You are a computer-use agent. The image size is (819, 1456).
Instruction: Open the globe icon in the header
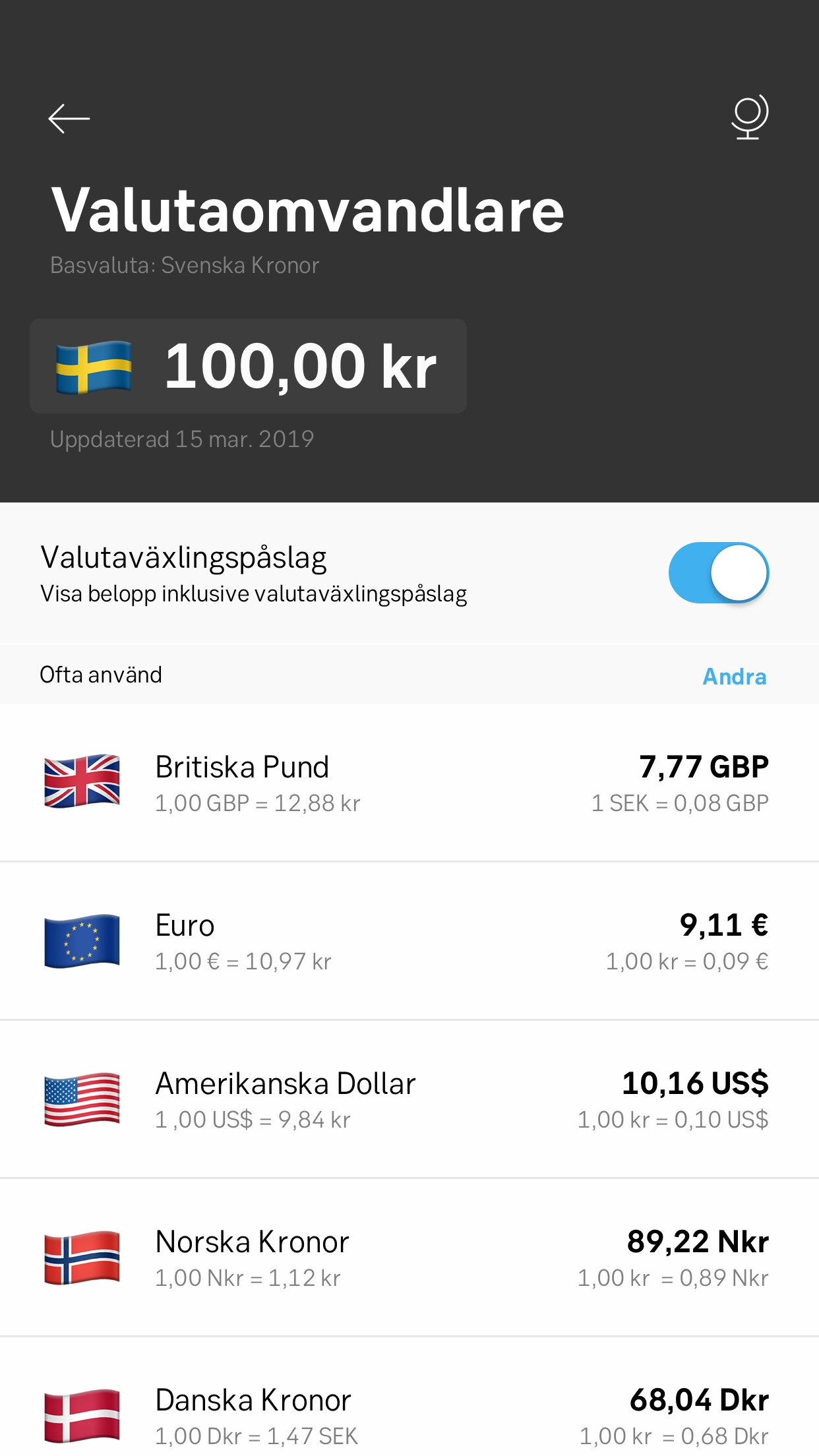750,117
